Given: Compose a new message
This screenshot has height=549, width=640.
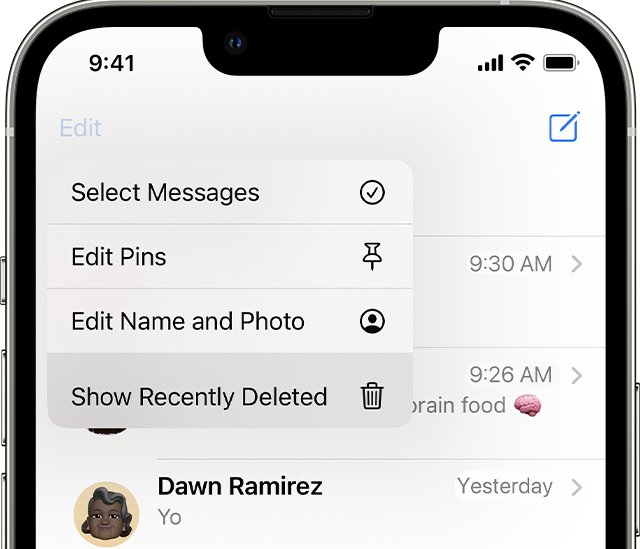Looking at the screenshot, I should coord(564,127).
